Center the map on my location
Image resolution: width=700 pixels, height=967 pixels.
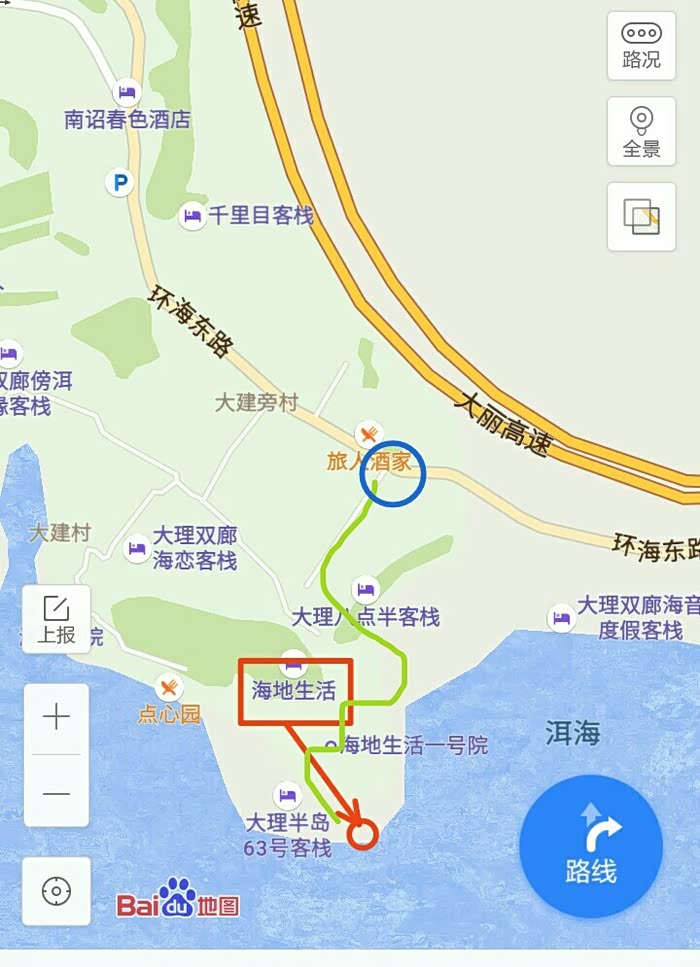tap(56, 890)
